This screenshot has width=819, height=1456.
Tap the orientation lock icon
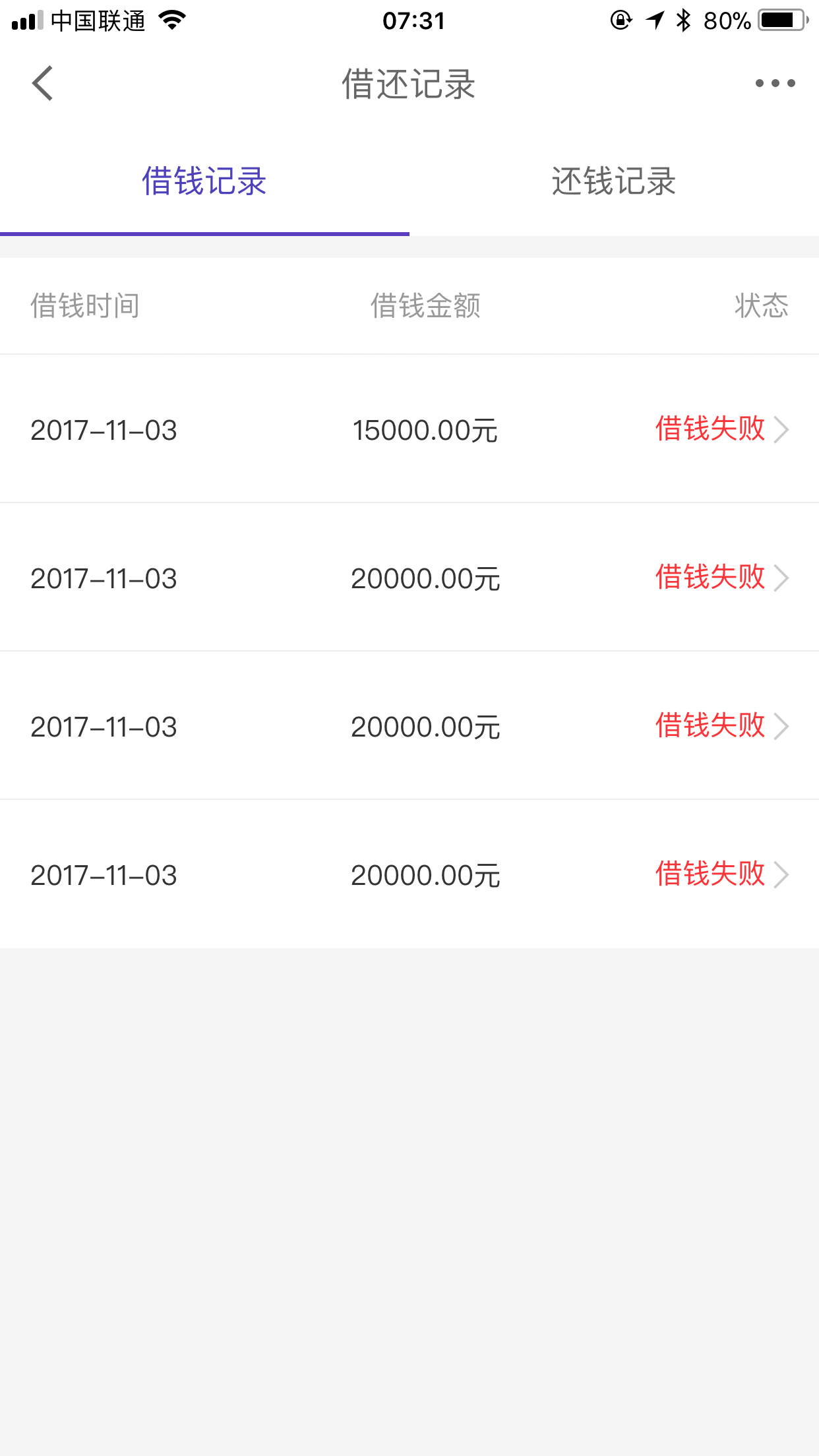(621, 20)
